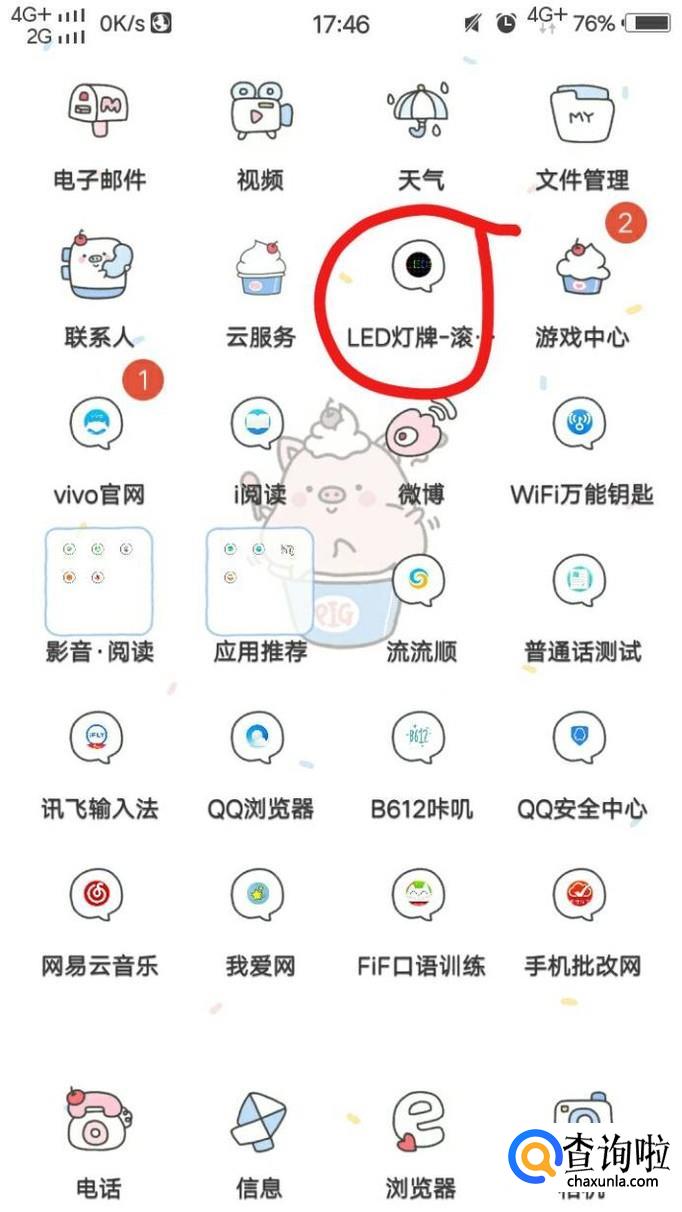Launch the i阅读 reading app
This screenshot has height=1212, width=682.
tap(259, 427)
